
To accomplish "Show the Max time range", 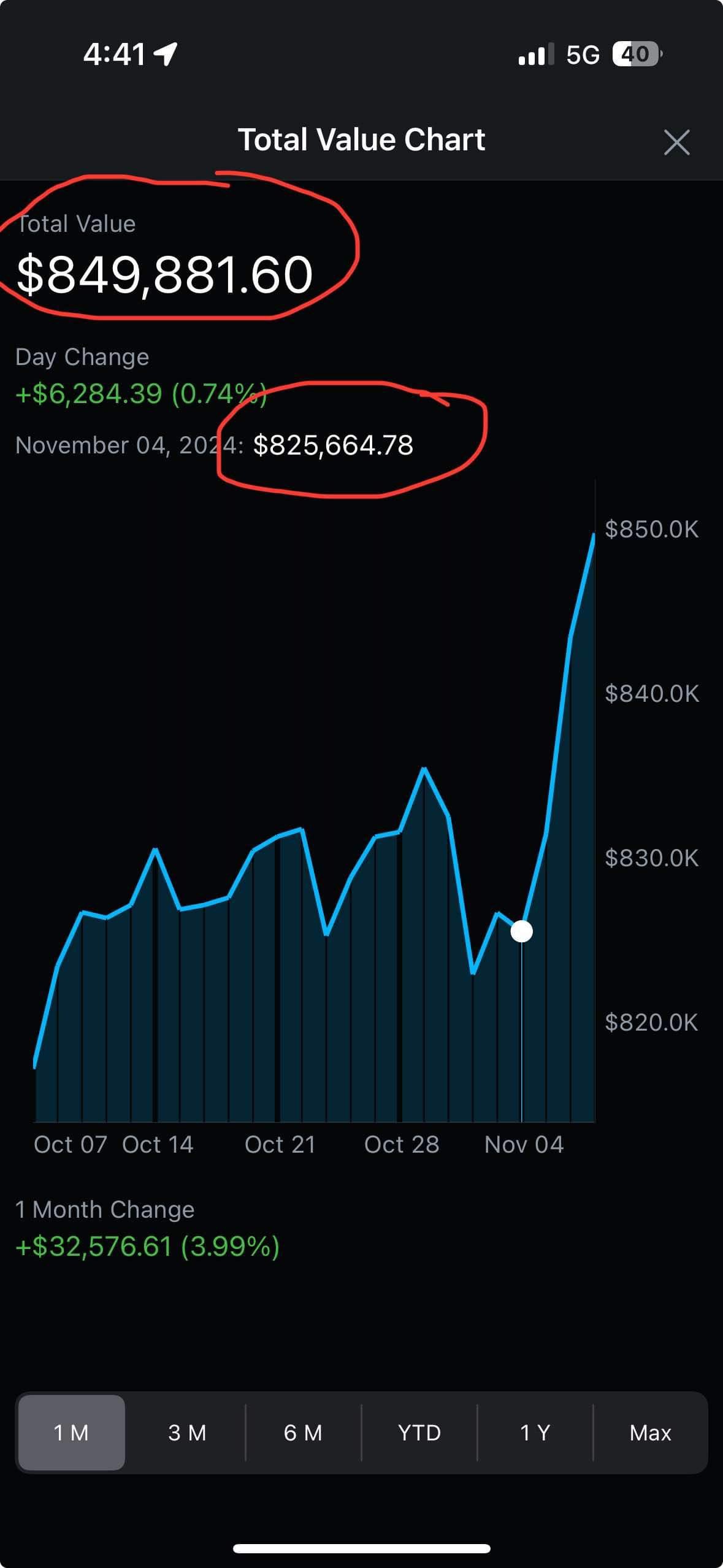I will click(x=650, y=1432).
